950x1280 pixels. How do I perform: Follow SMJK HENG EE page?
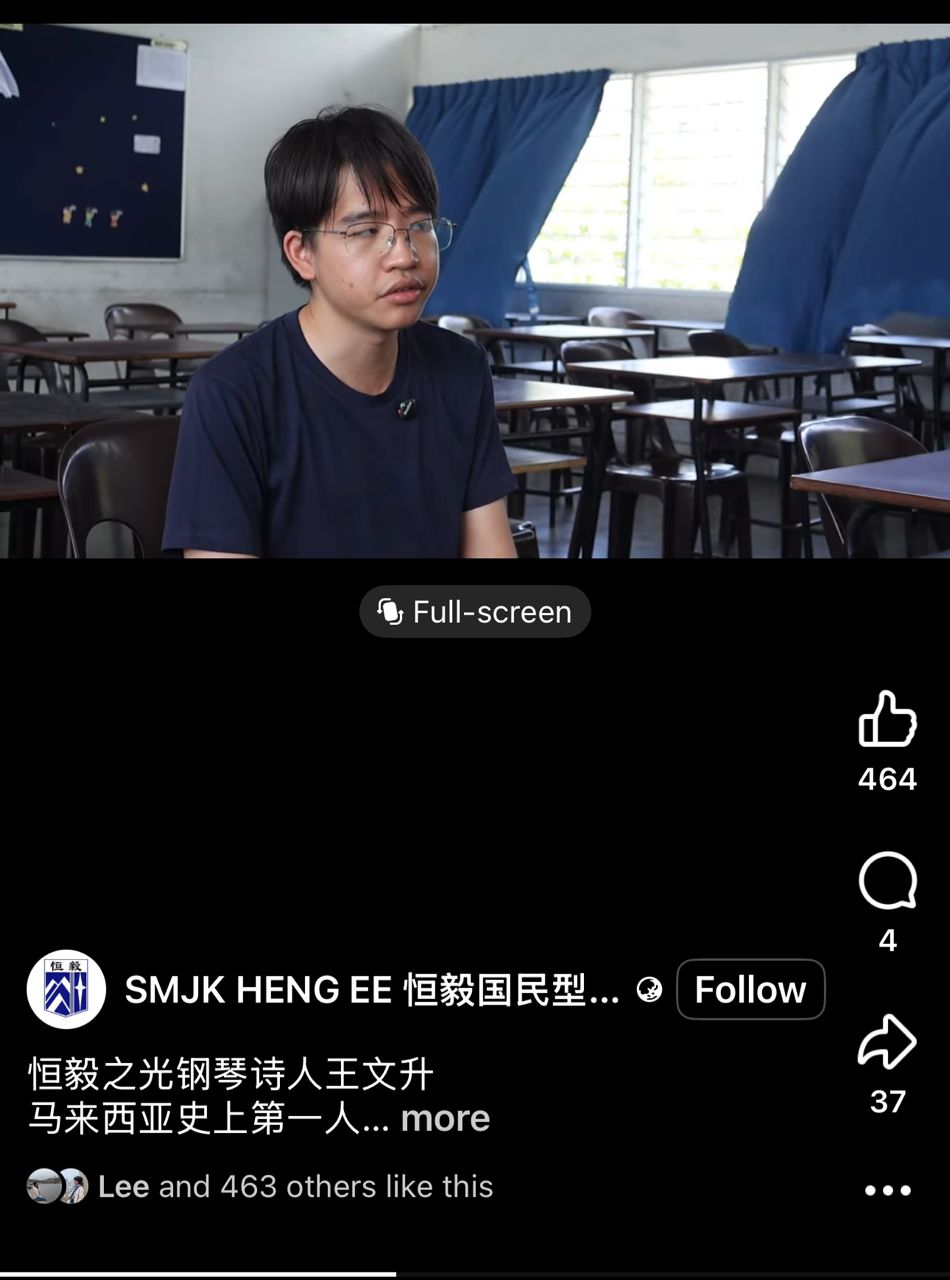point(750,990)
